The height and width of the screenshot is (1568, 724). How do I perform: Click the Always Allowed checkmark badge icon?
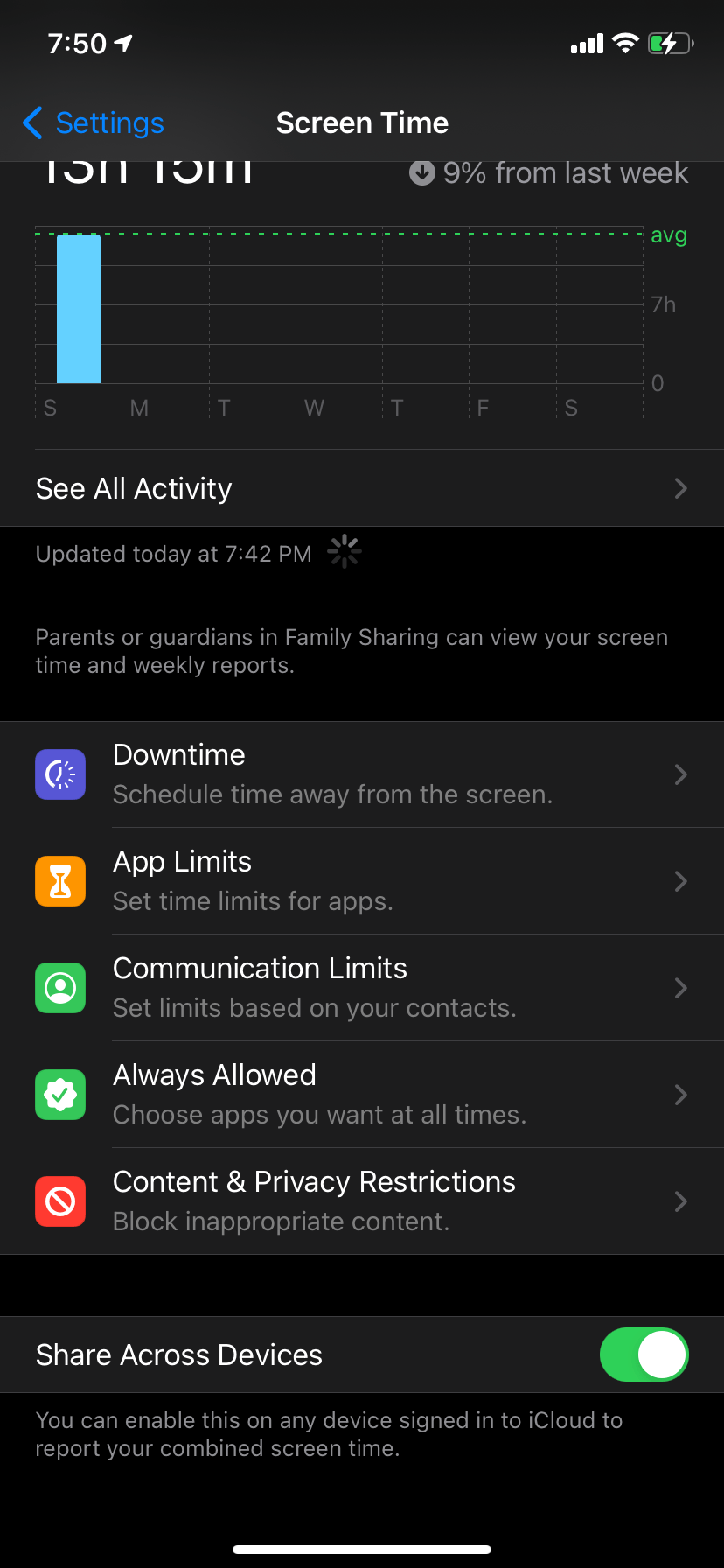(59, 1094)
